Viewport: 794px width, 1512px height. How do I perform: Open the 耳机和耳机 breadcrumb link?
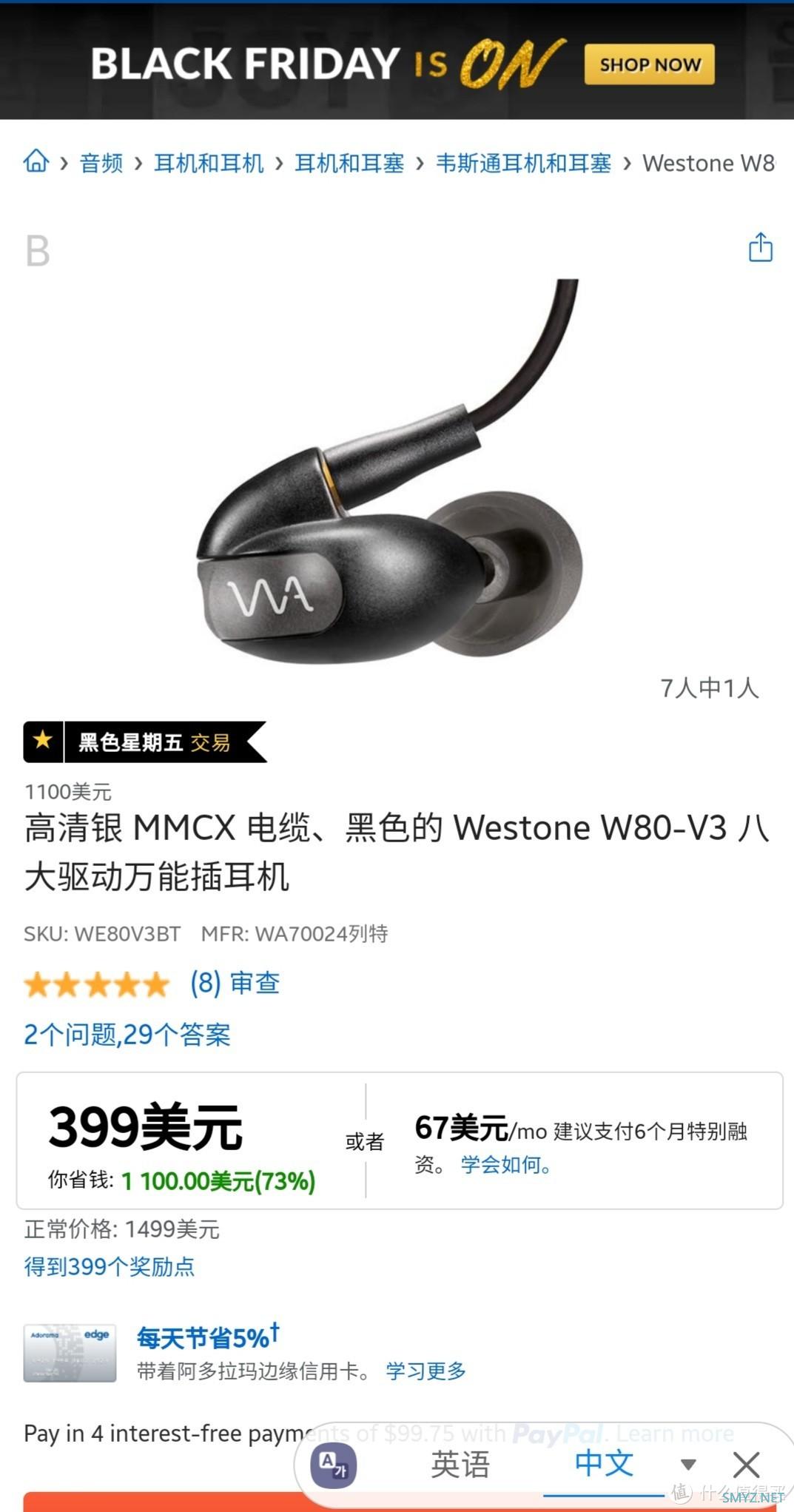[x=209, y=163]
